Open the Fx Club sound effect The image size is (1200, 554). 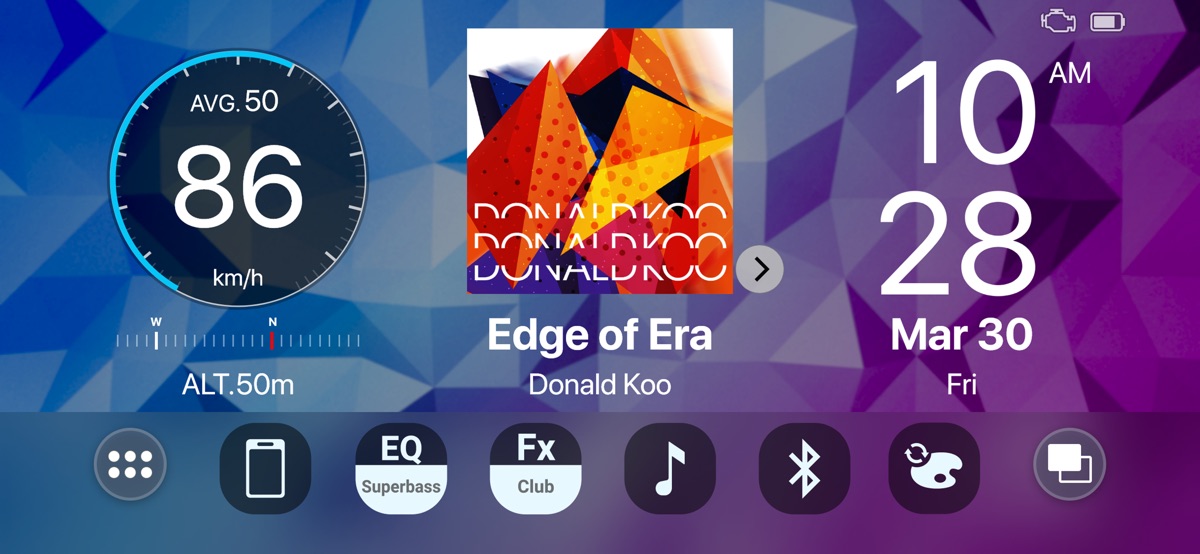535,468
